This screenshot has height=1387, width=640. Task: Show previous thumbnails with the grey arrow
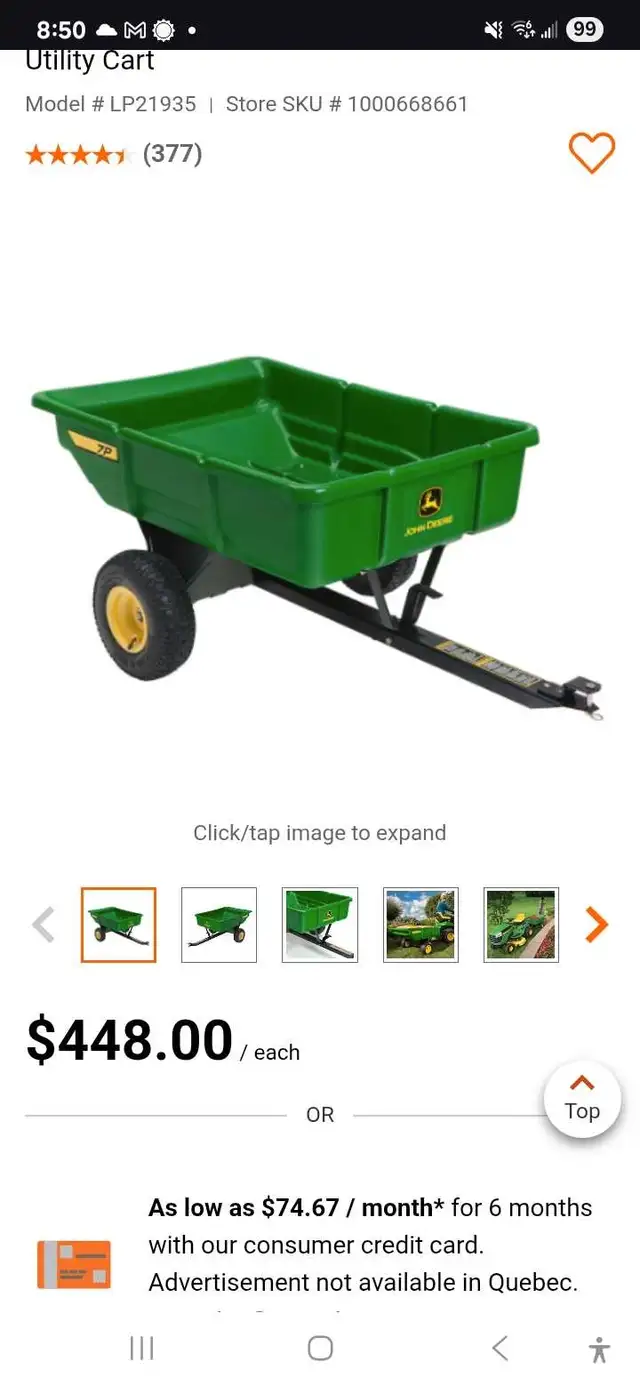pos(44,925)
